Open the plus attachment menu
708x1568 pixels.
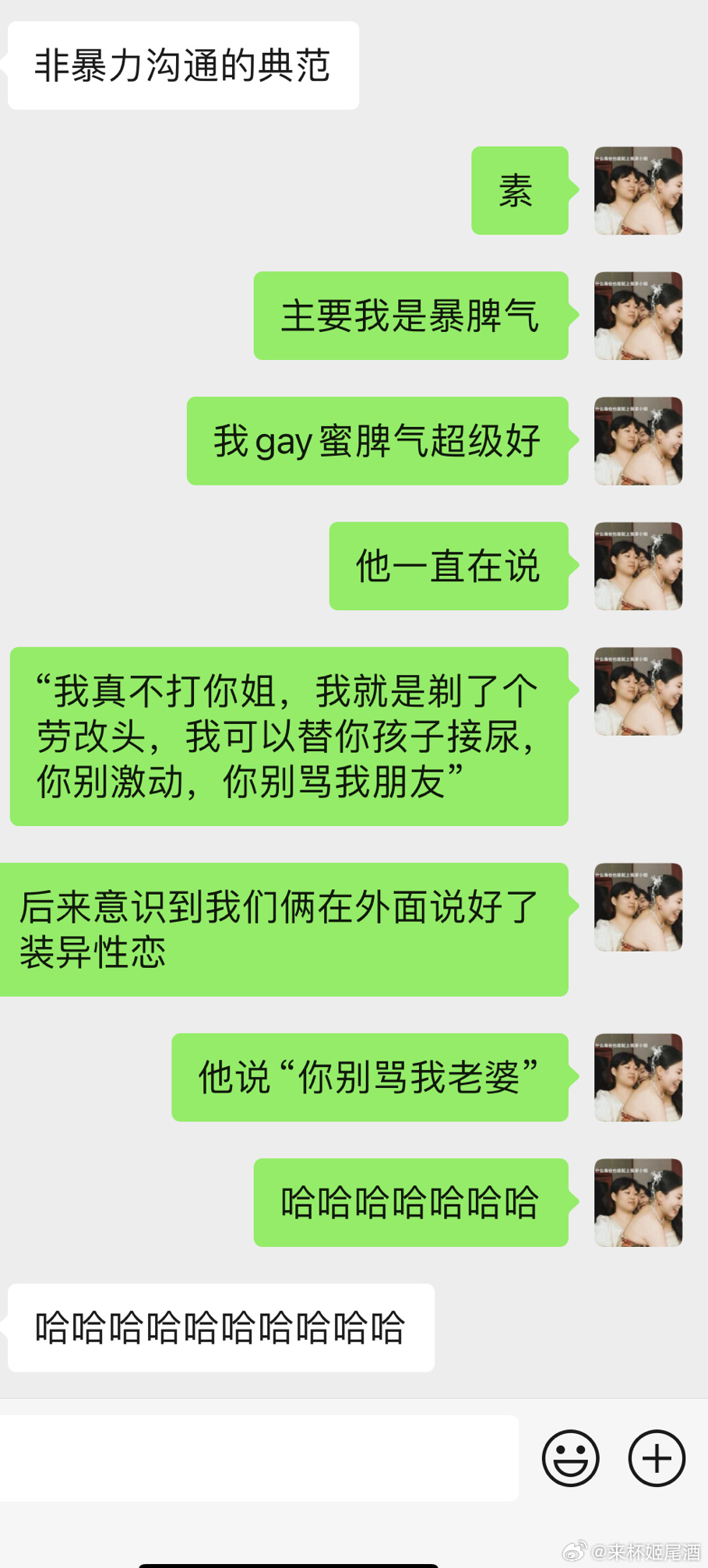[657, 1457]
